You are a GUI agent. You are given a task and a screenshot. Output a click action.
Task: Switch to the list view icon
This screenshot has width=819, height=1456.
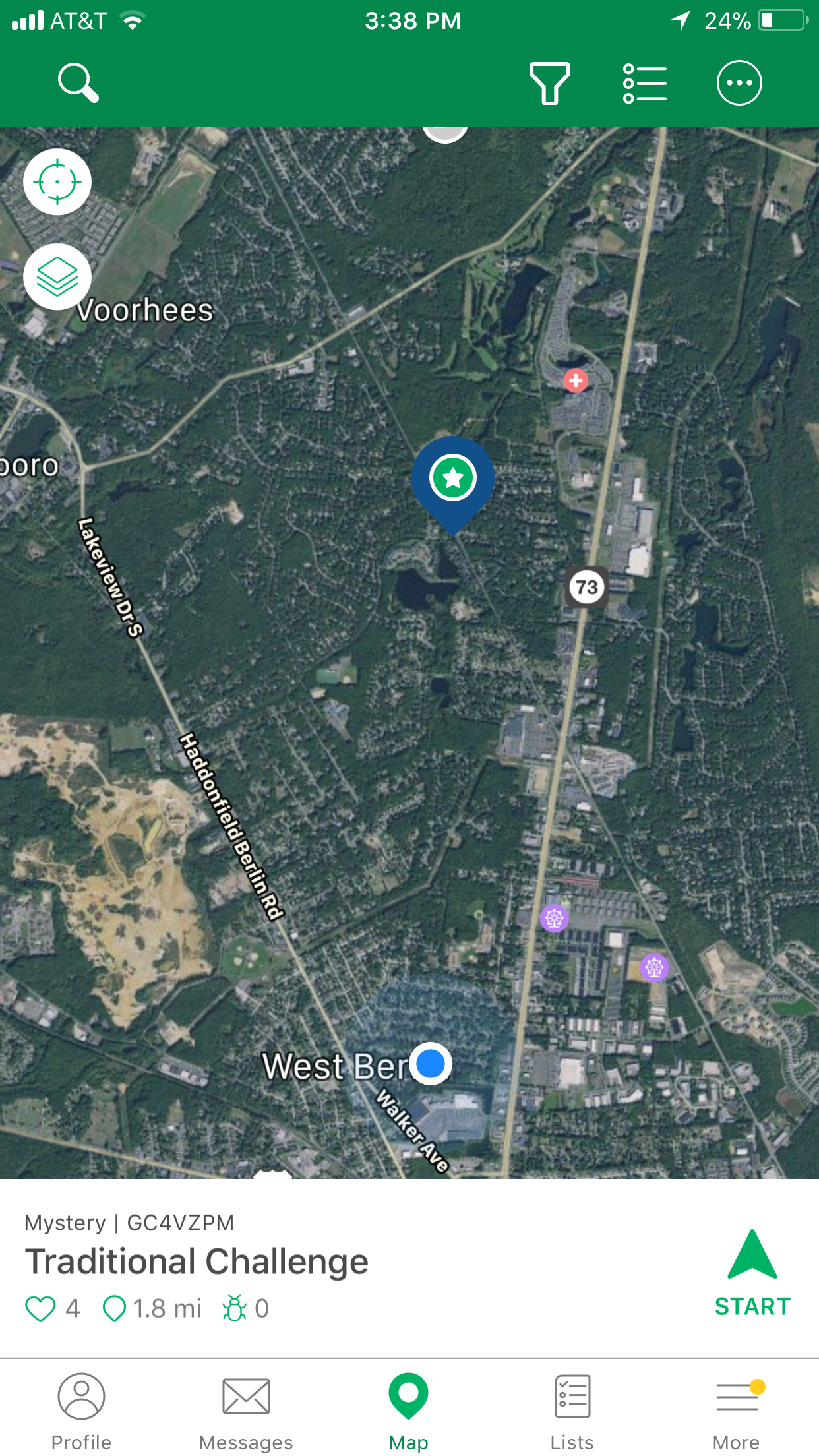click(644, 83)
